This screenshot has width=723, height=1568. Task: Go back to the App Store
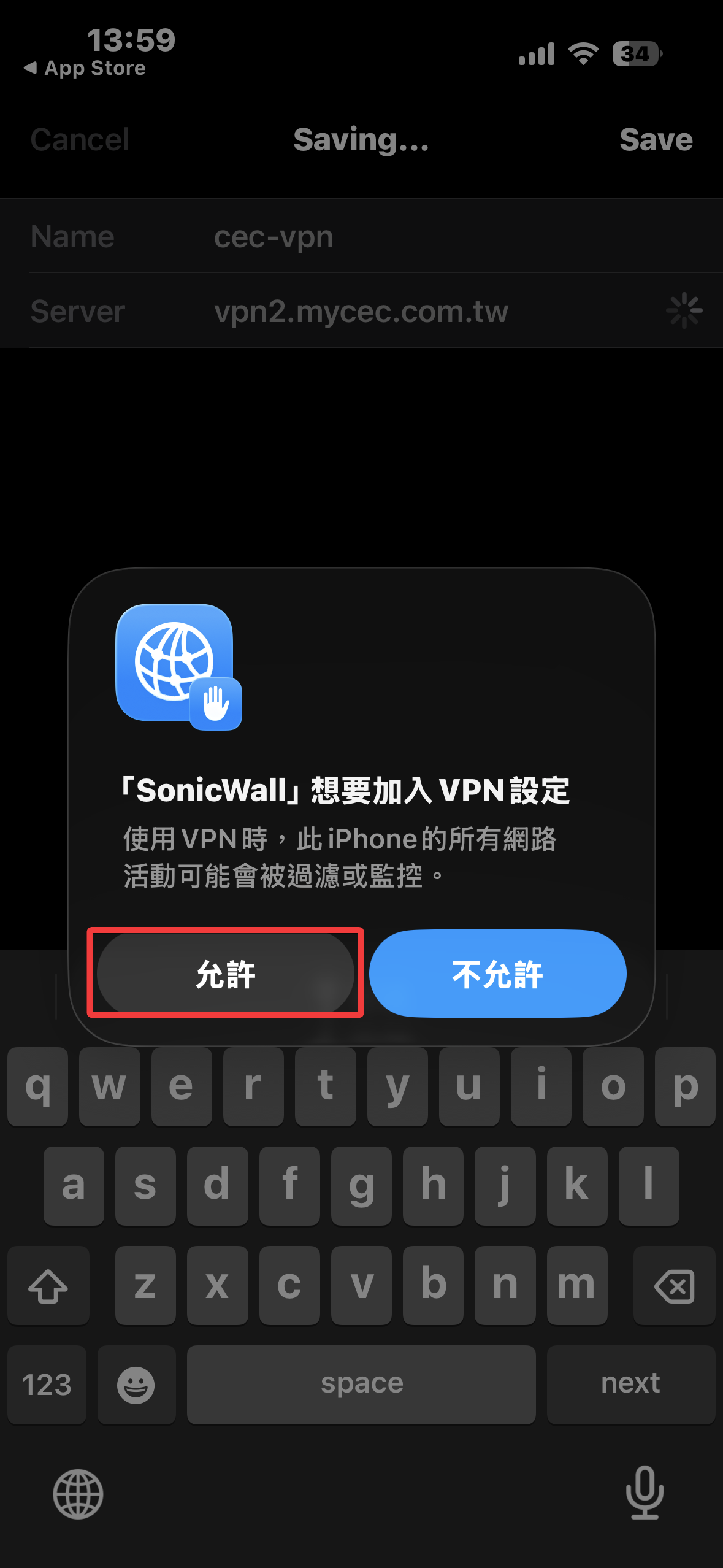(86, 68)
